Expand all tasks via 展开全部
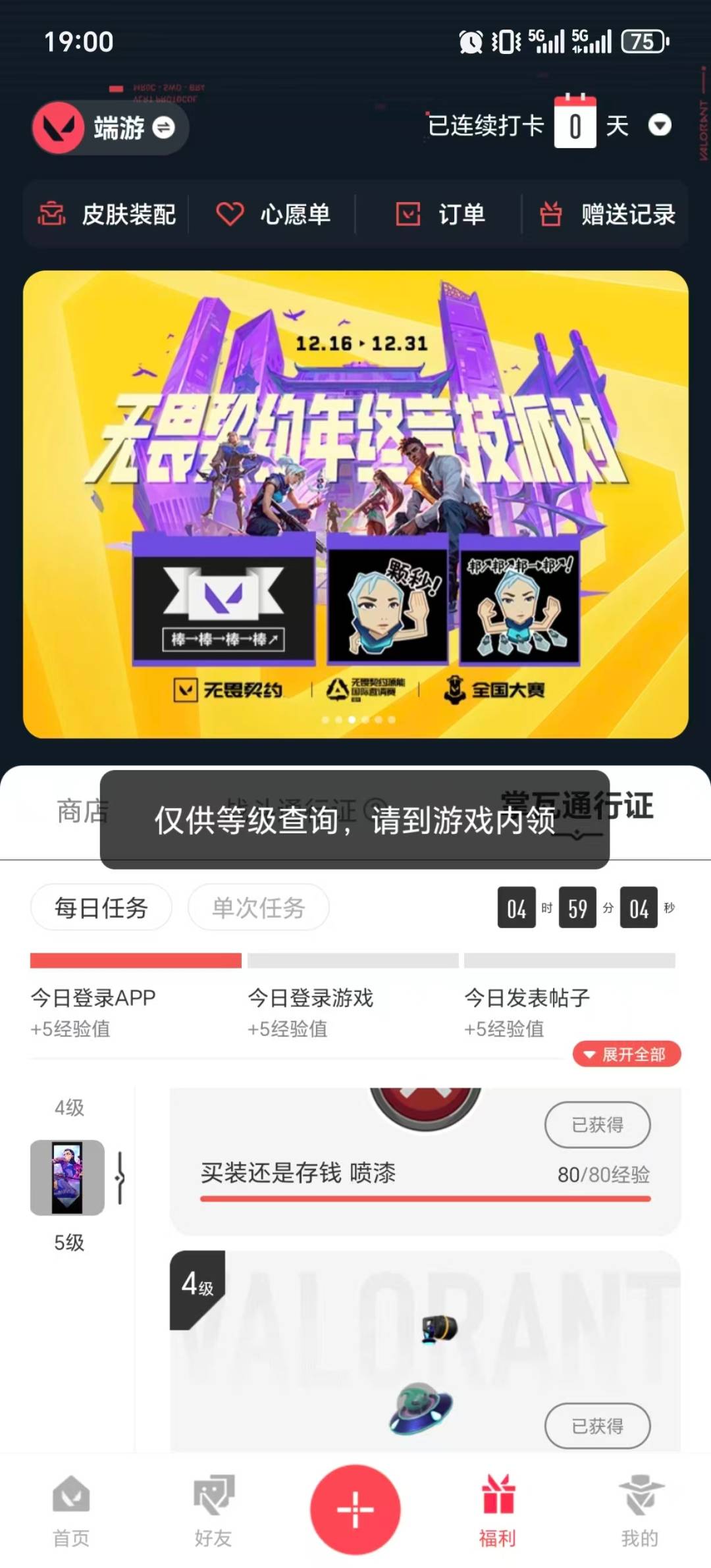This screenshot has height=1568, width=711. pyautogui.click(x=625, y=1053)
